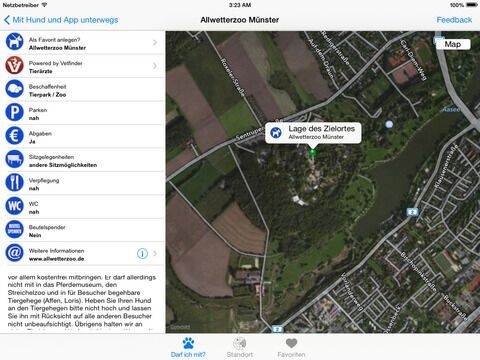Screen dimensions: 480x360
Task: Select the green location pin on map
Action: [x=312, y=152]
